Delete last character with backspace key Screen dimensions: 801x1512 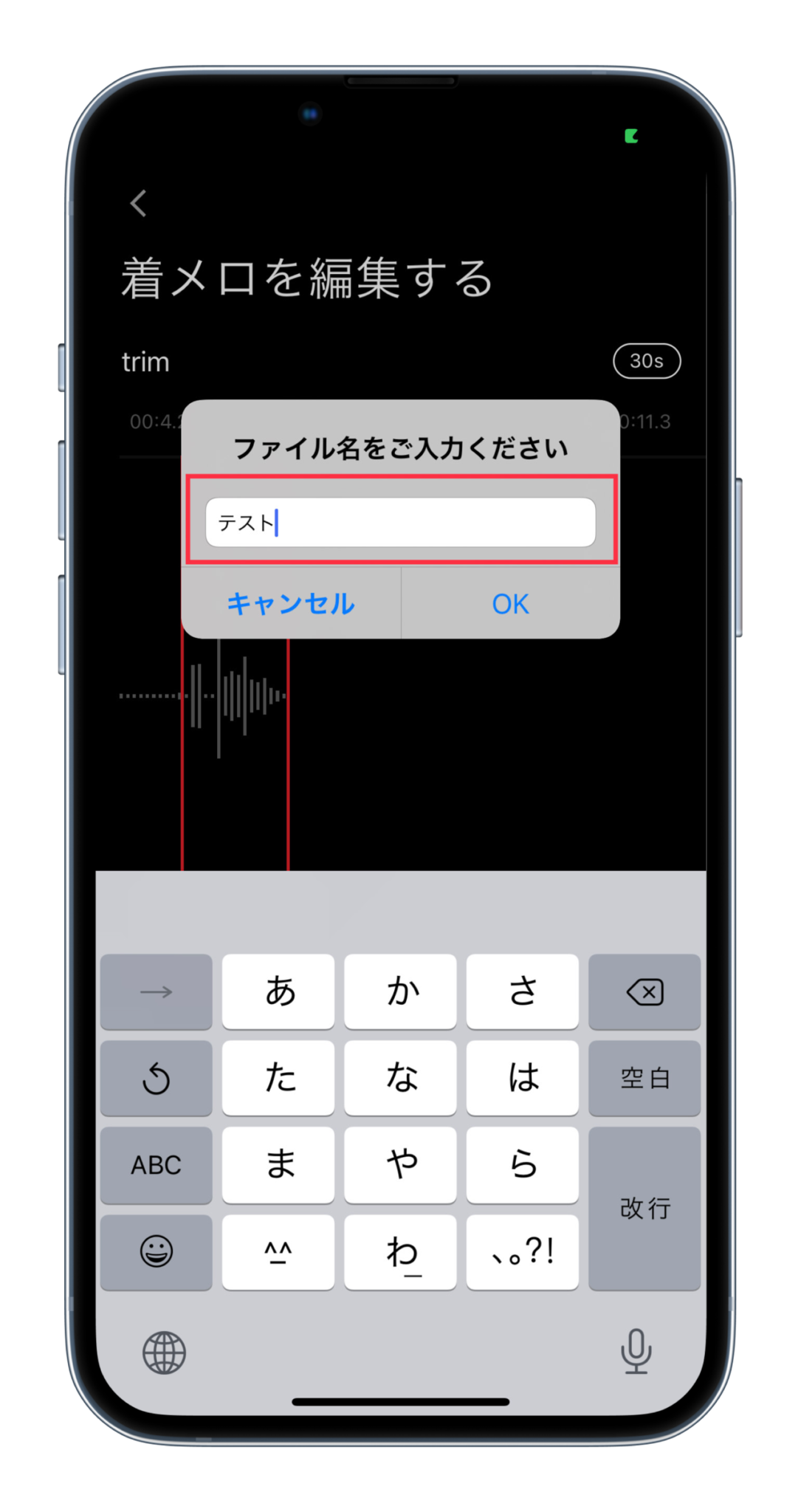click(644, 992)
